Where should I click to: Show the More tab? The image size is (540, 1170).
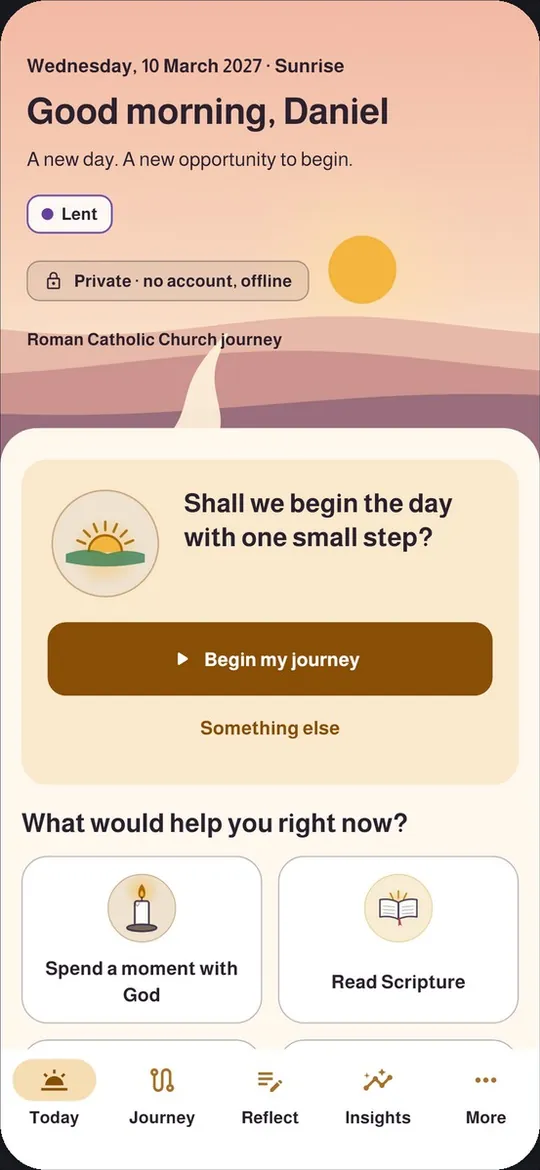point(486,1096)
